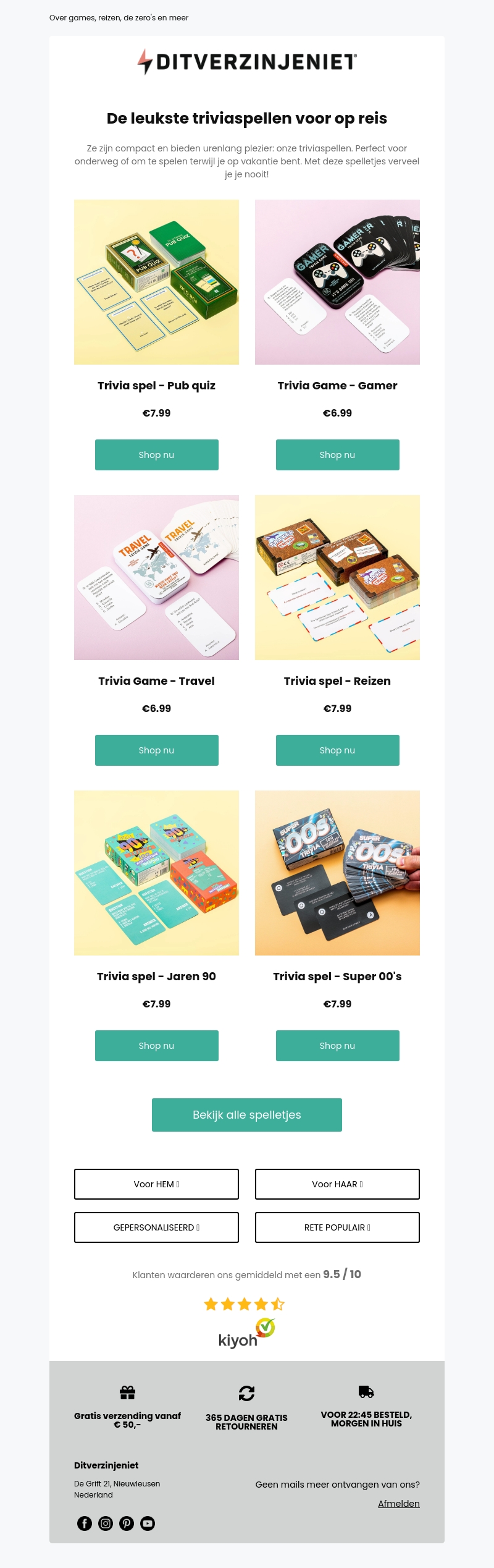Open the GEPERSONALISEERD category
This screenshot has width=494, height=1568.
point(156,1227)
